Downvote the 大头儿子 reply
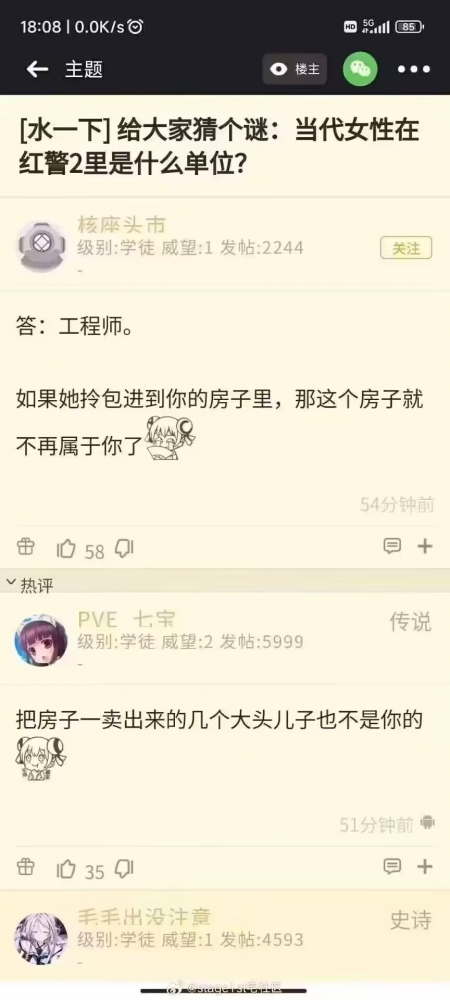 pyautogui.click(x=124, y=868)
